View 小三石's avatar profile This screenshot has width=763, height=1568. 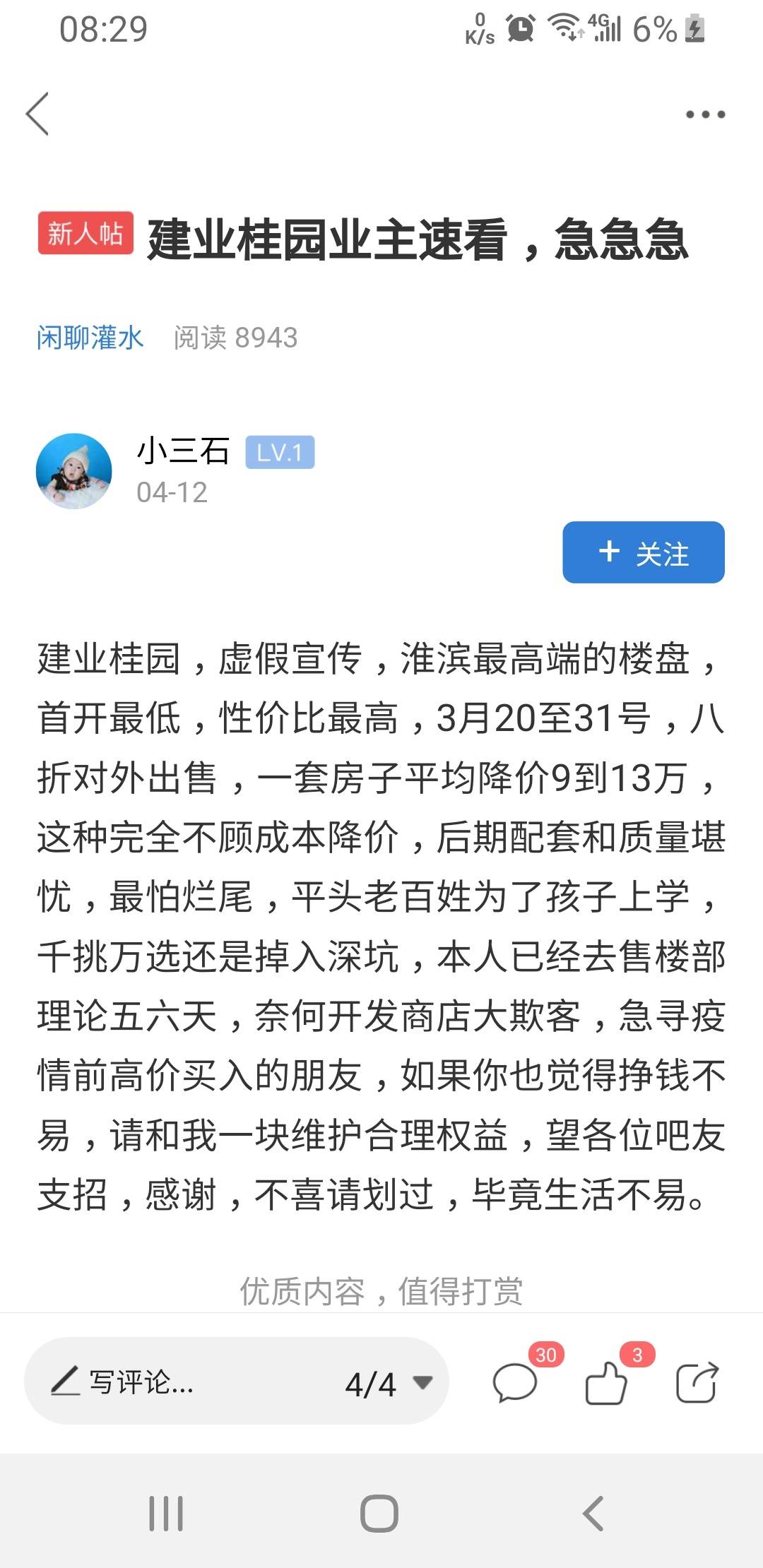pyautogui.click(x=74, y=471)
